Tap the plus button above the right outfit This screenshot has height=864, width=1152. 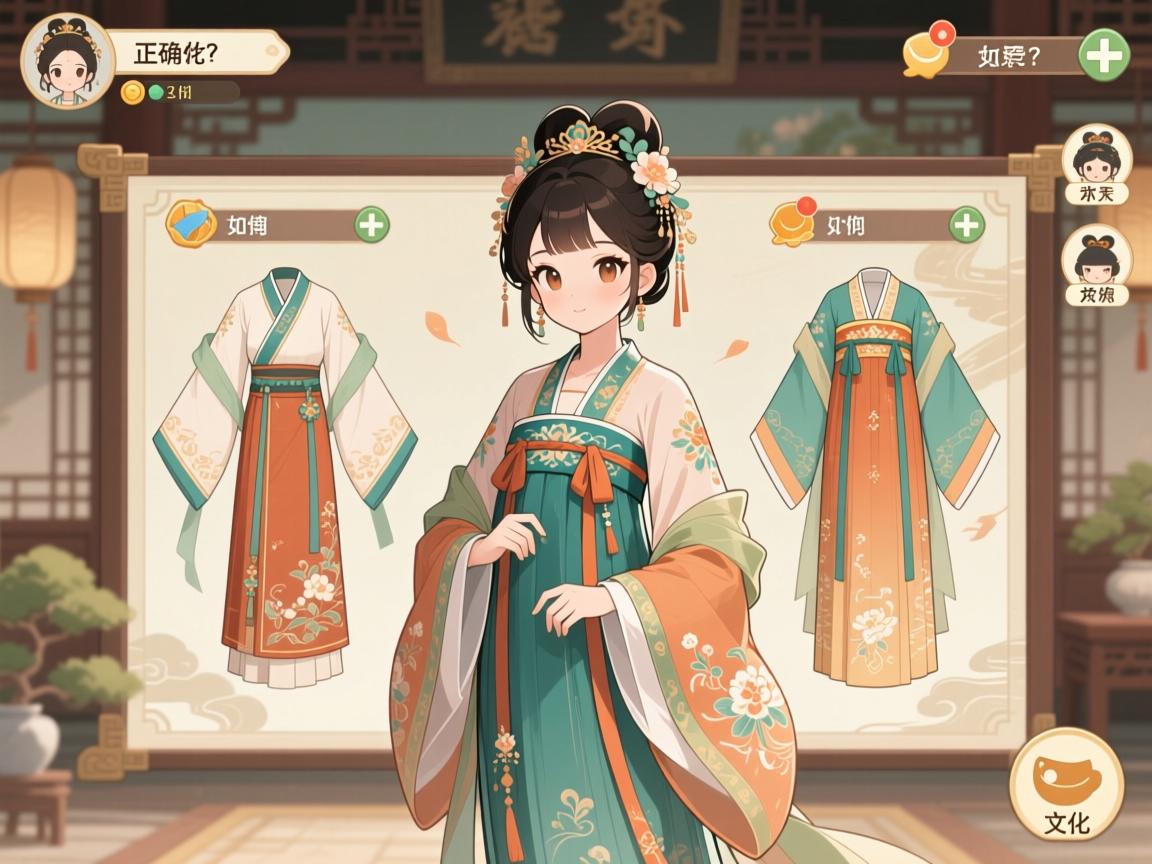[x=966, y=224]
